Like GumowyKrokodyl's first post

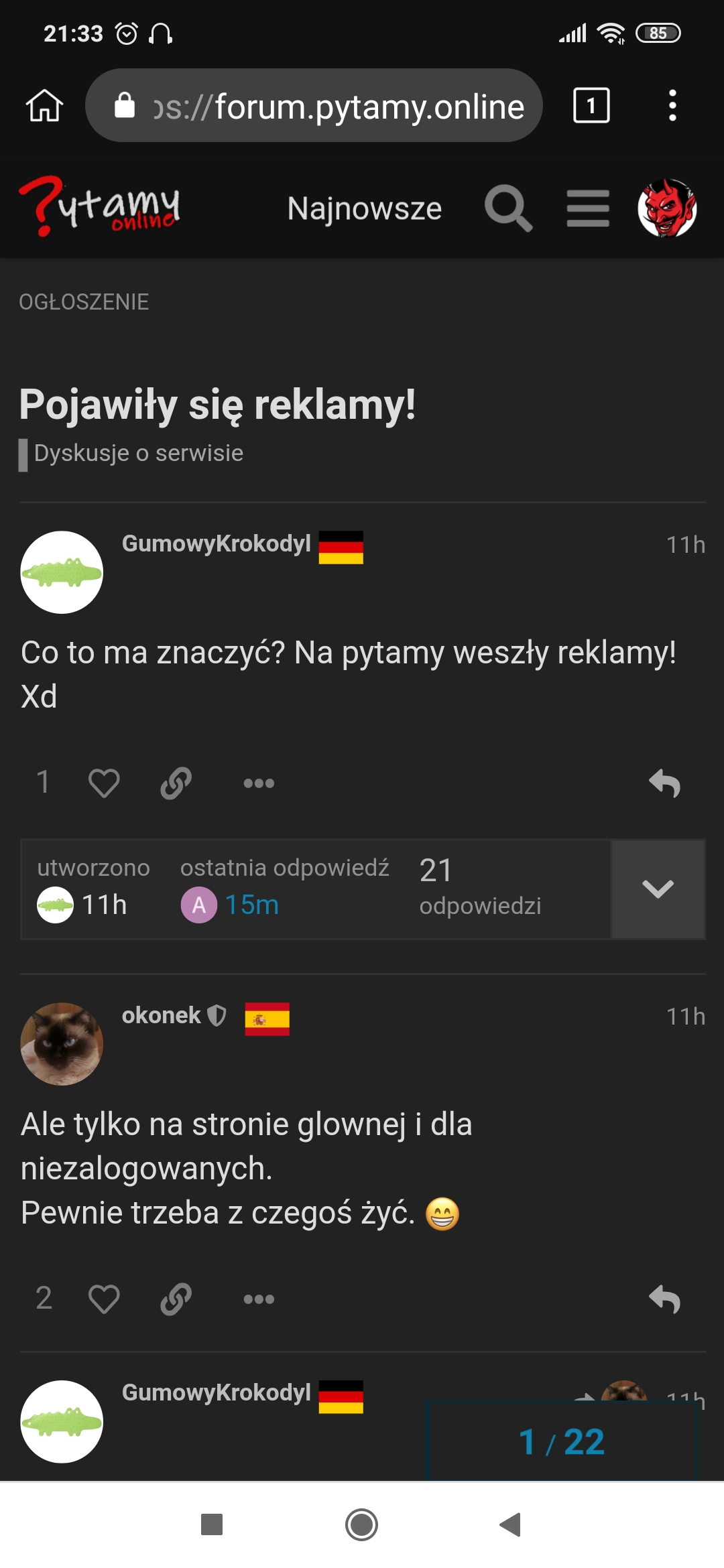[x=104, y=783]
